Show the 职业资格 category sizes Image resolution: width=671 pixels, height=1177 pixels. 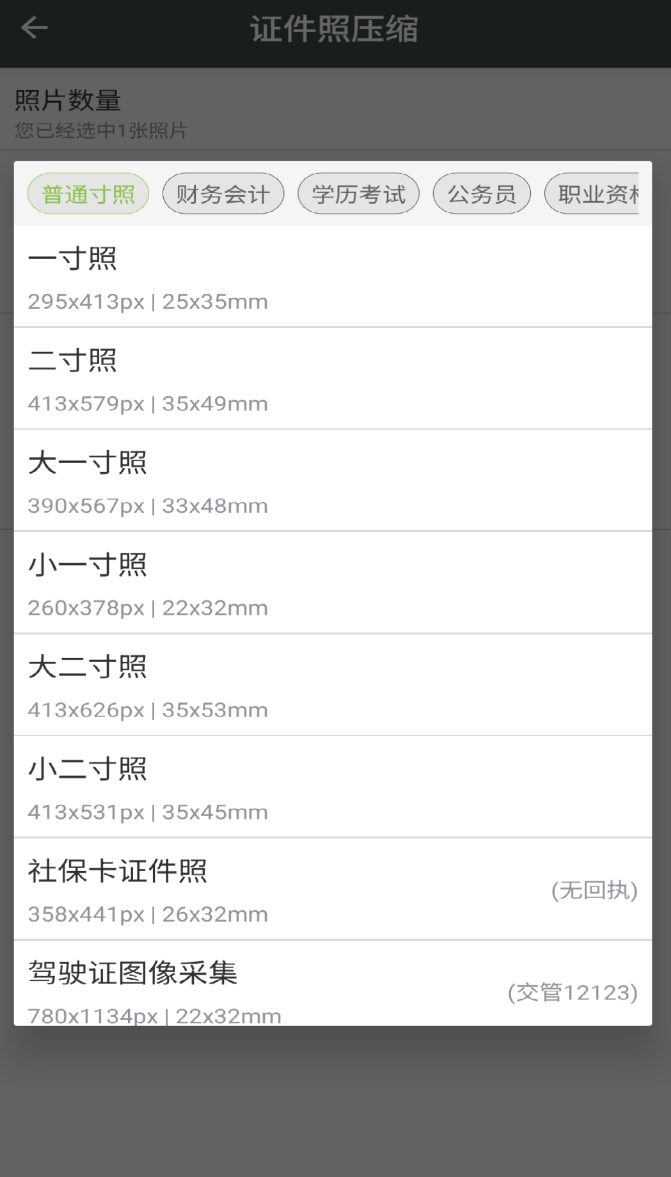tap(596, 194)
